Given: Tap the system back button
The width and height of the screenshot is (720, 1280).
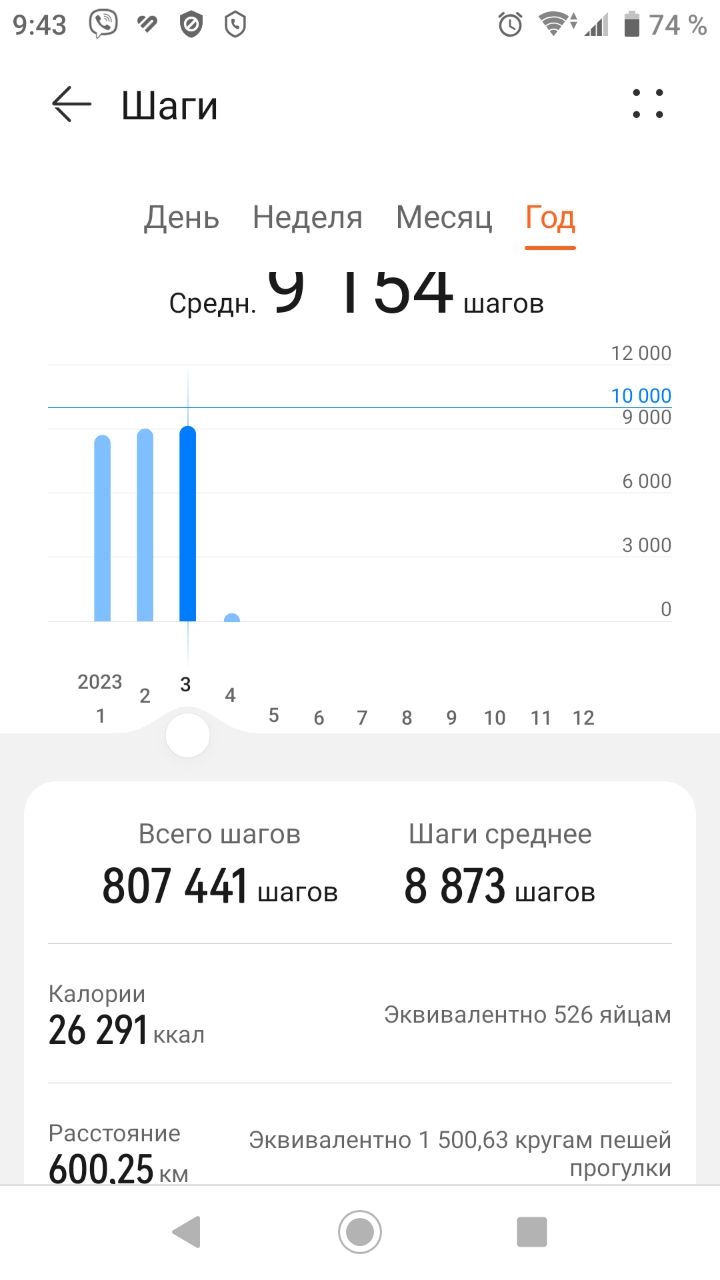Looking at the screenshot, I should coord(187,1232).
